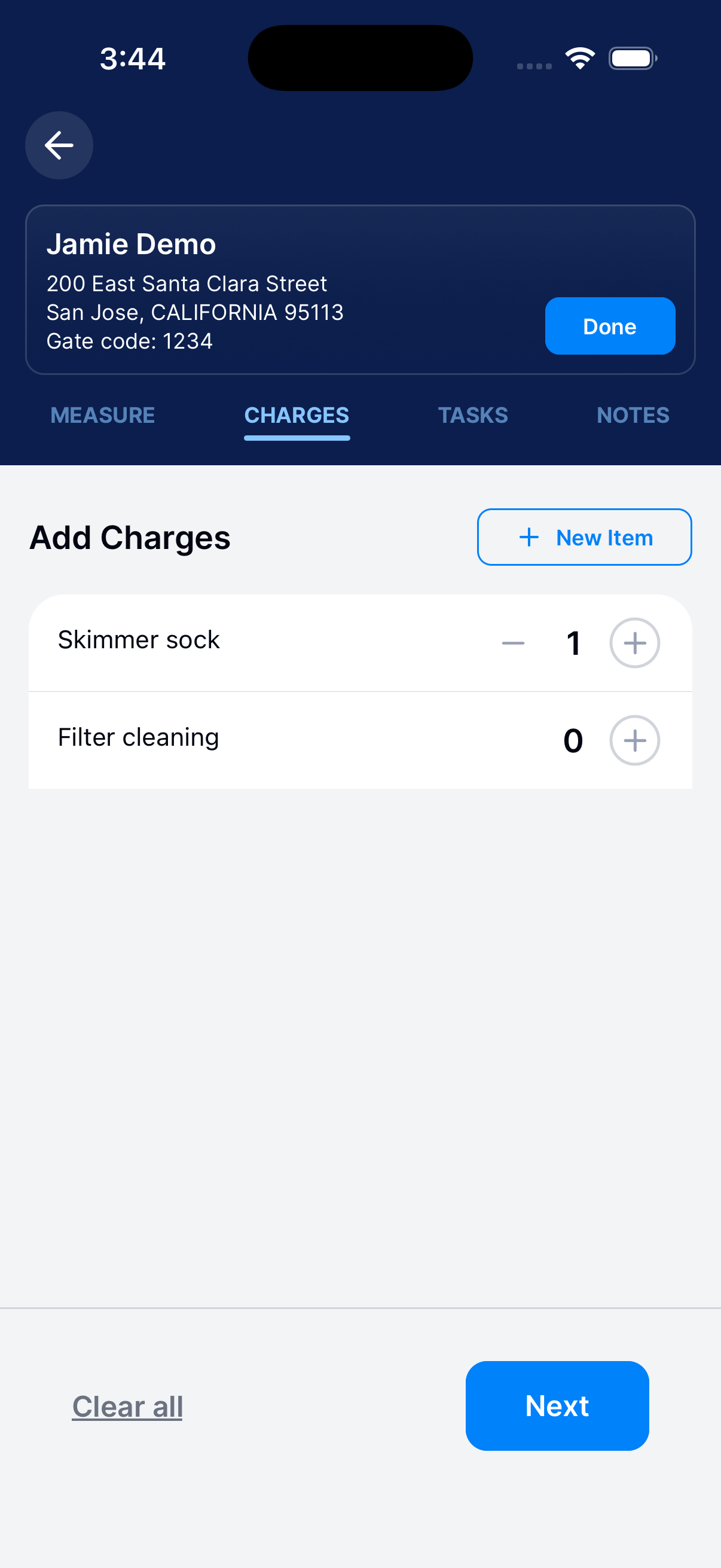Clear all charges

[128, 1407]
